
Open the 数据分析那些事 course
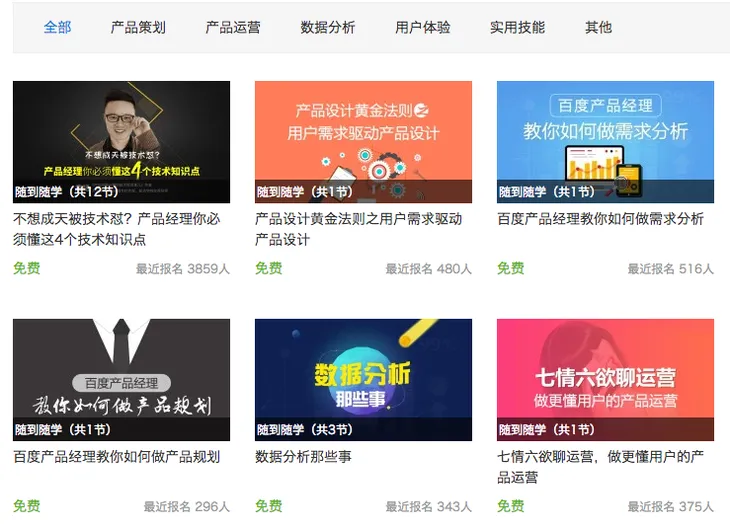[x=363, y=380]
